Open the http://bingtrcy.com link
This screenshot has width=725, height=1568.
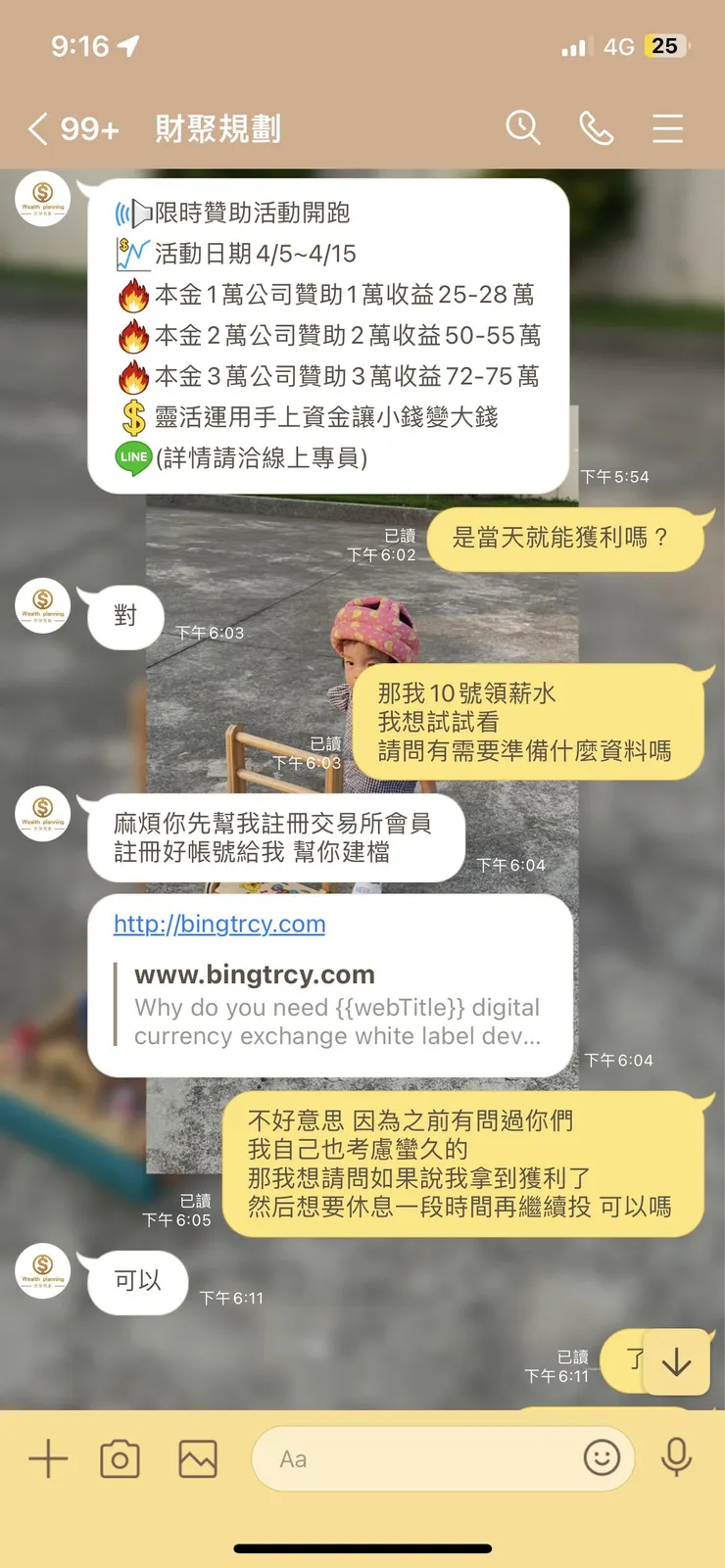pyautogui.click(x=219, y=925)
